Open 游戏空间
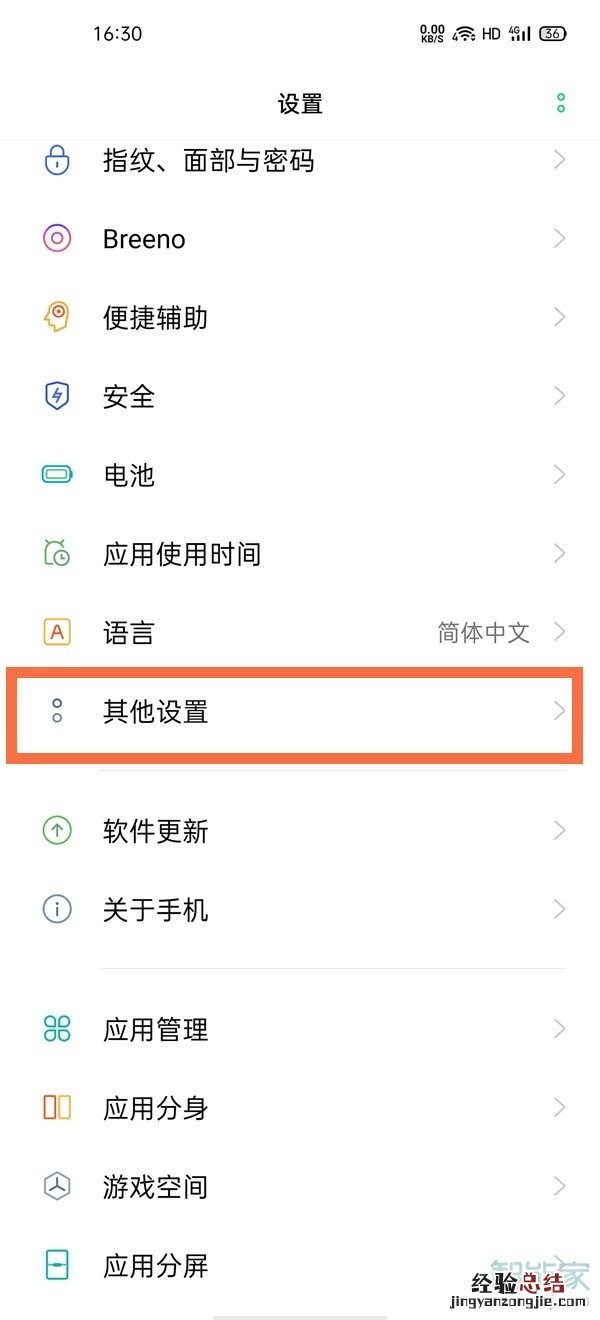 [300, 1187]
